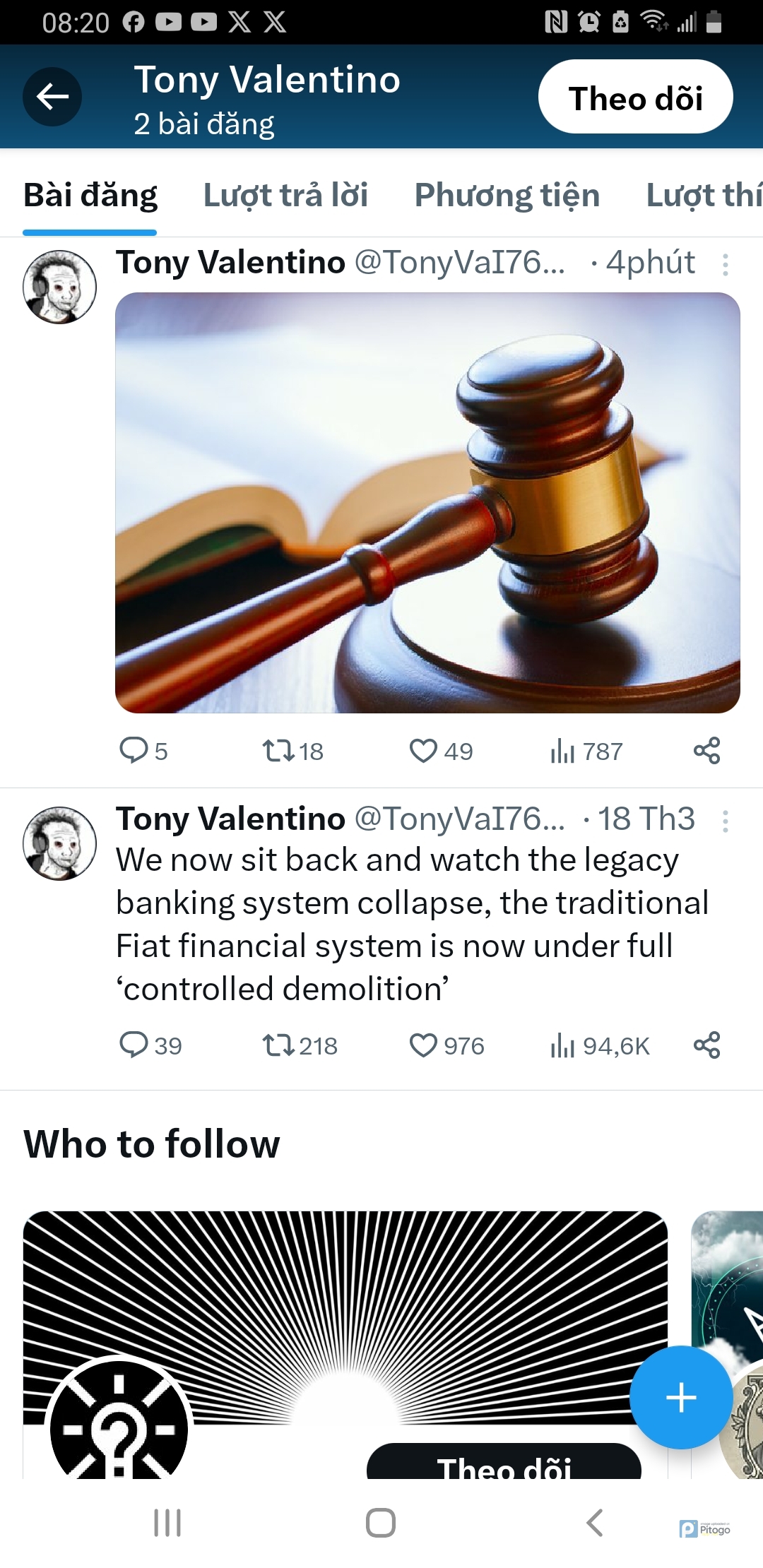Open overflow menu on the 18 Th3 post

(725, 821)
